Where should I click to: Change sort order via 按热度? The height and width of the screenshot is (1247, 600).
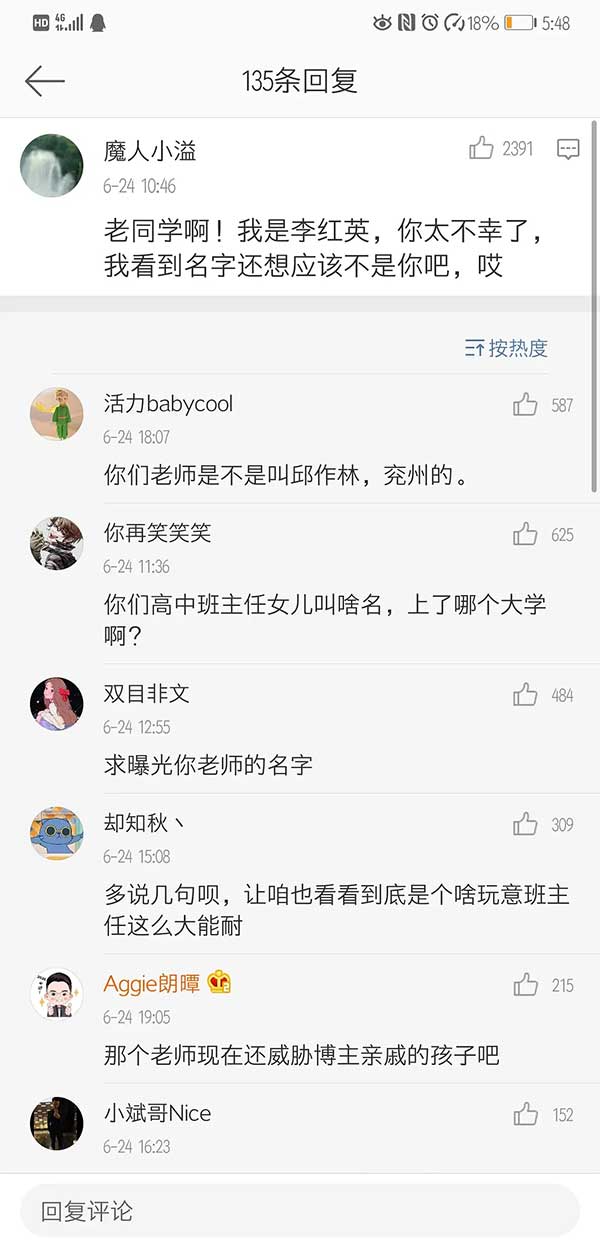[x=507, y=348]
